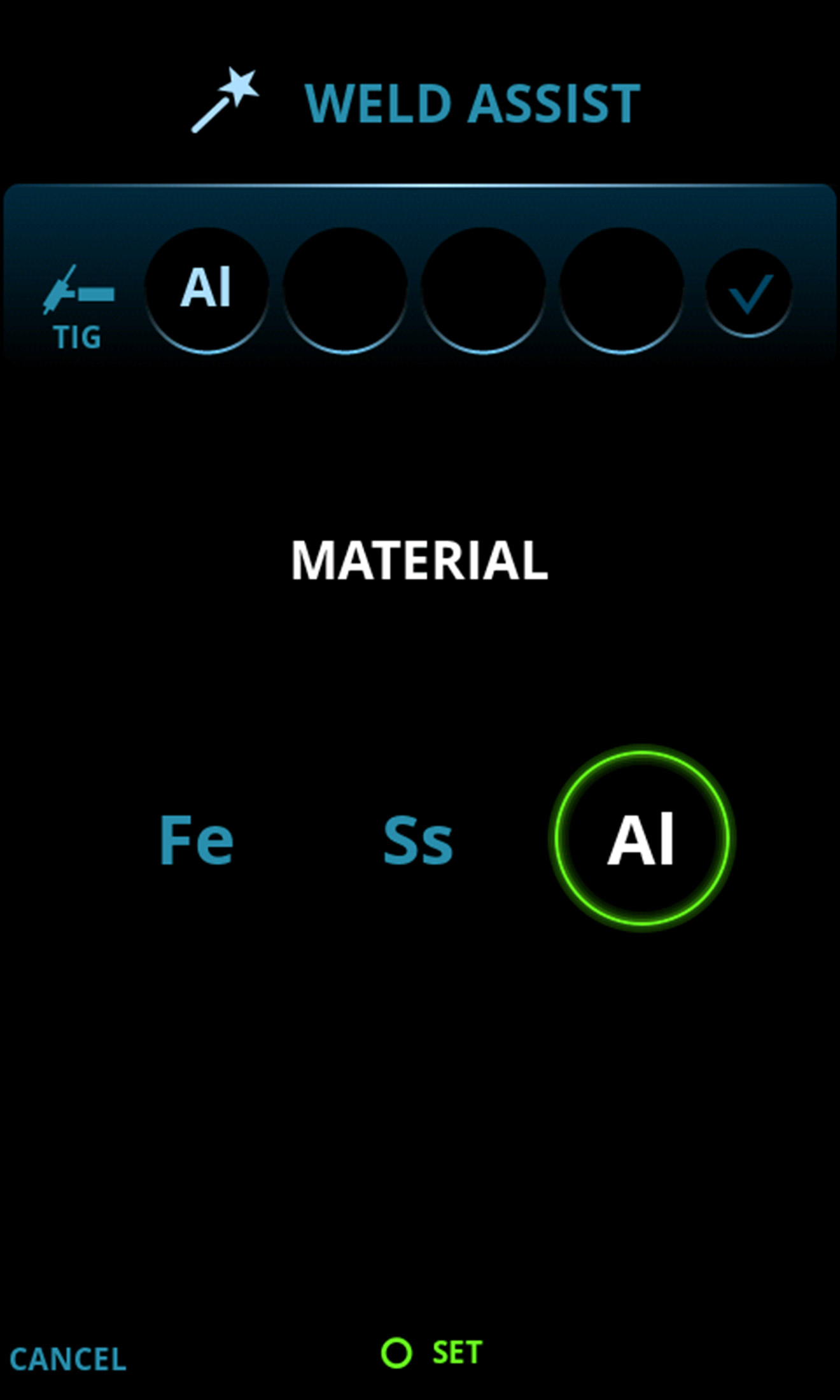Tap CANCEL to exit Weld Assist
Viewport: 840px width, 1400px height.
pos(67,1359)
